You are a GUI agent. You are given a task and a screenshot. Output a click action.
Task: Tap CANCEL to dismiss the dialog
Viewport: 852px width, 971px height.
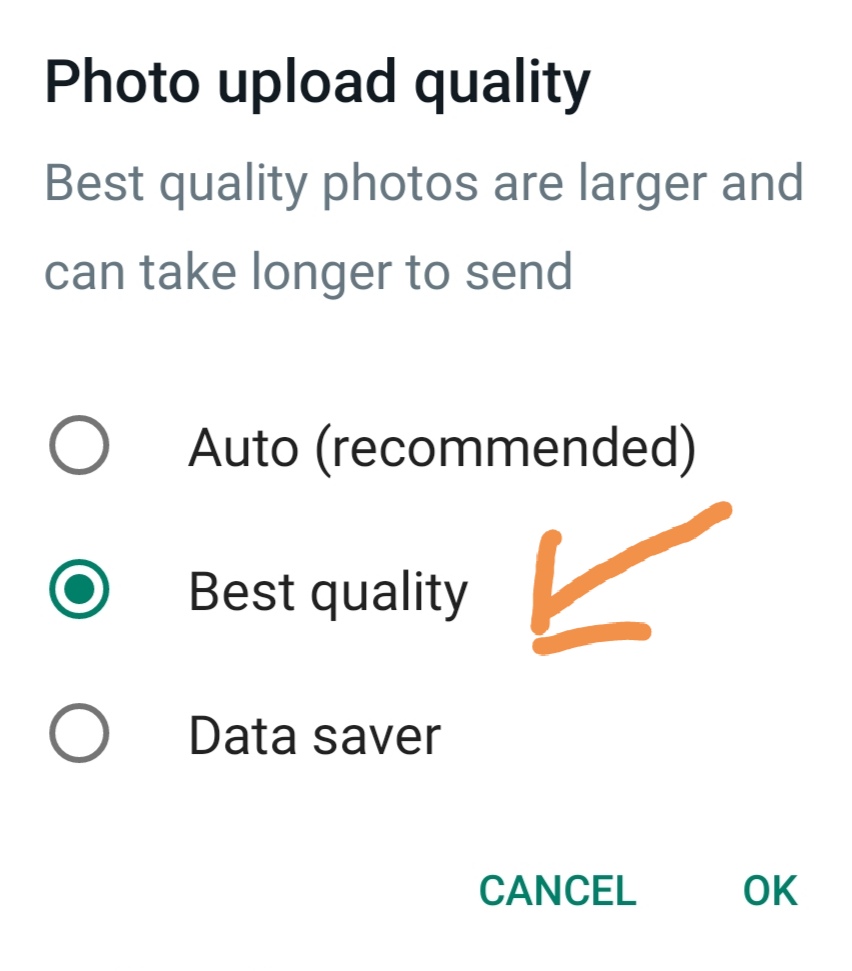[x=558, y=891]
